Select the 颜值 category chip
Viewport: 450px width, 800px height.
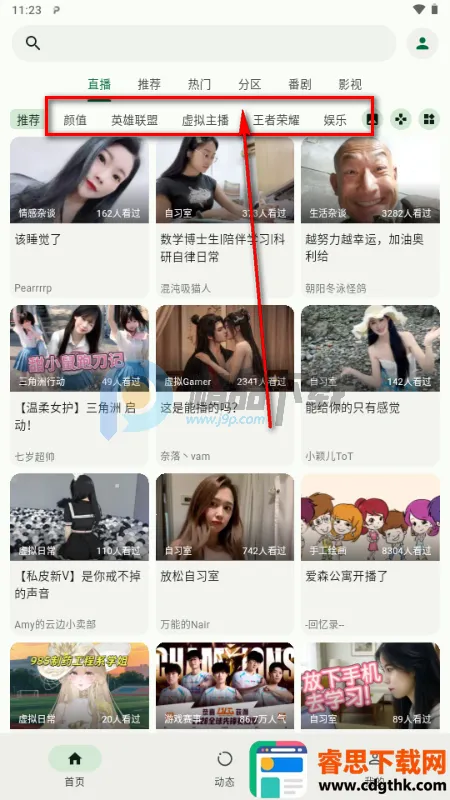[75, 120]
